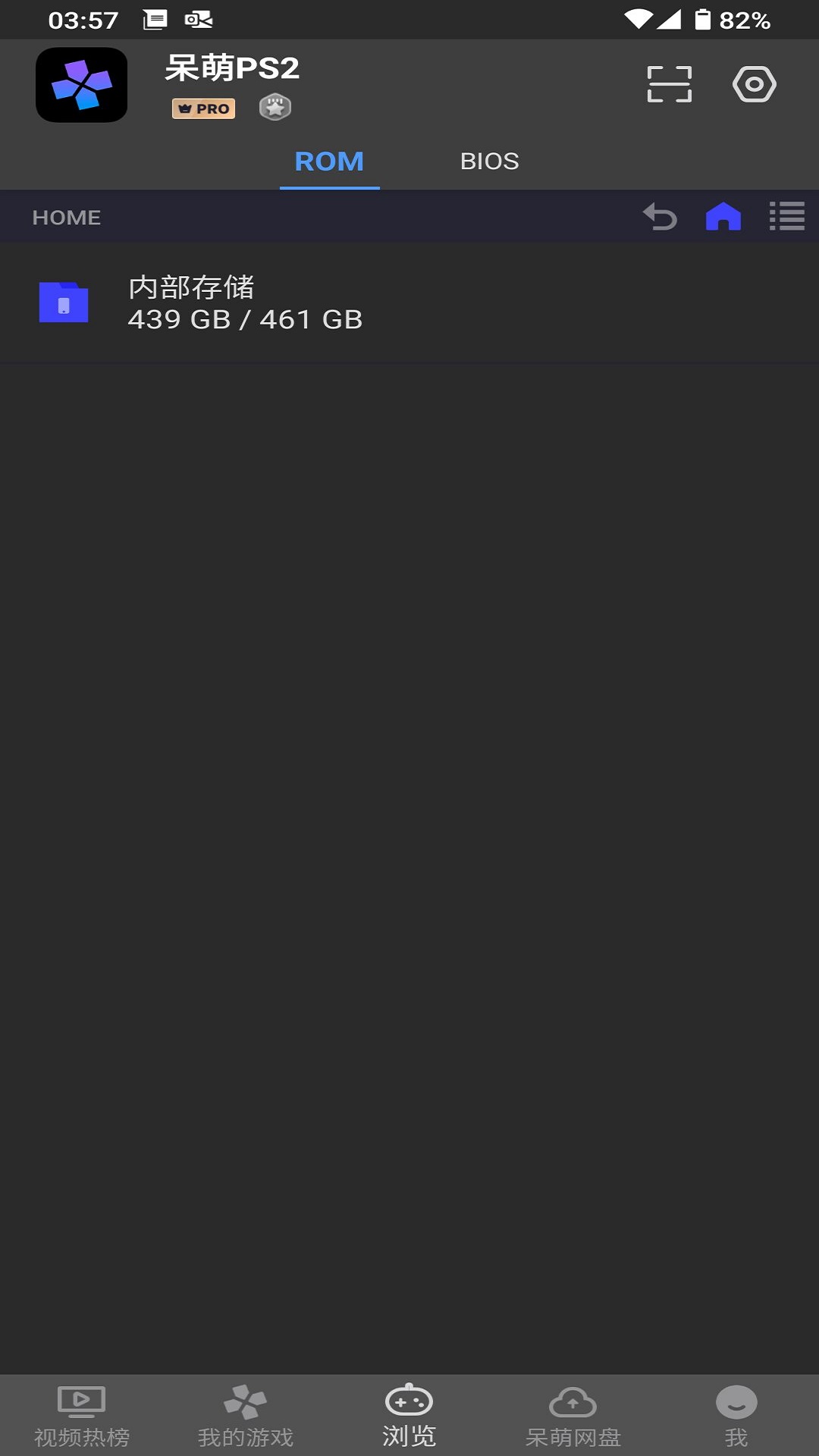Tap the PRO badge

pos(203,108)
